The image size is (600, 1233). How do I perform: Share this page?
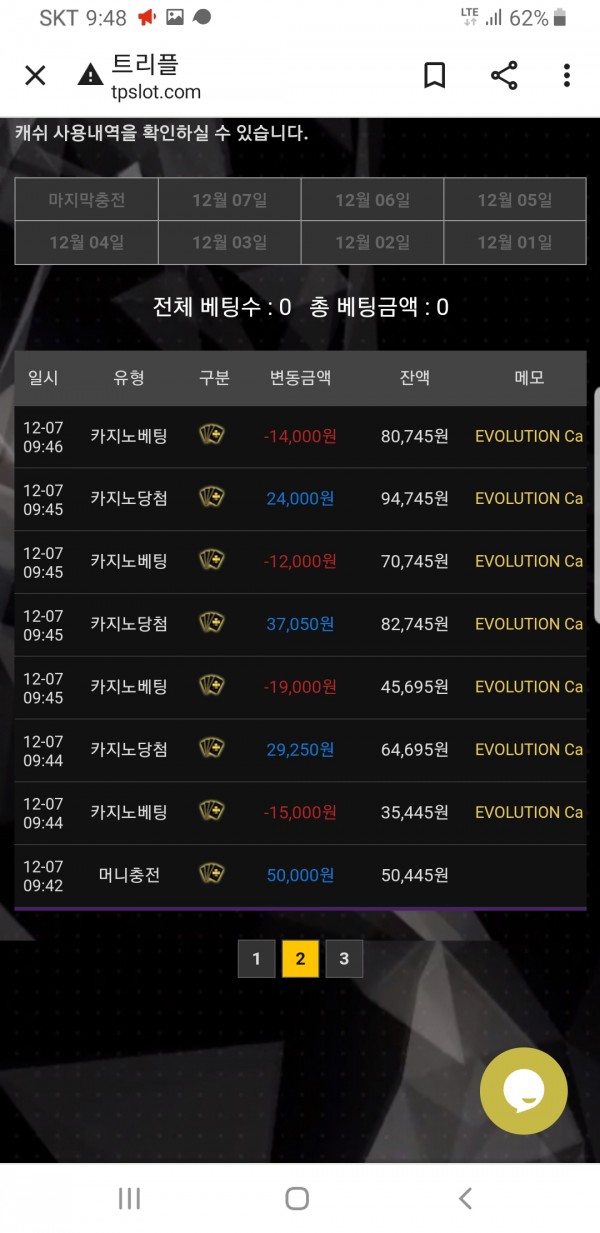(x=504, y=75)
